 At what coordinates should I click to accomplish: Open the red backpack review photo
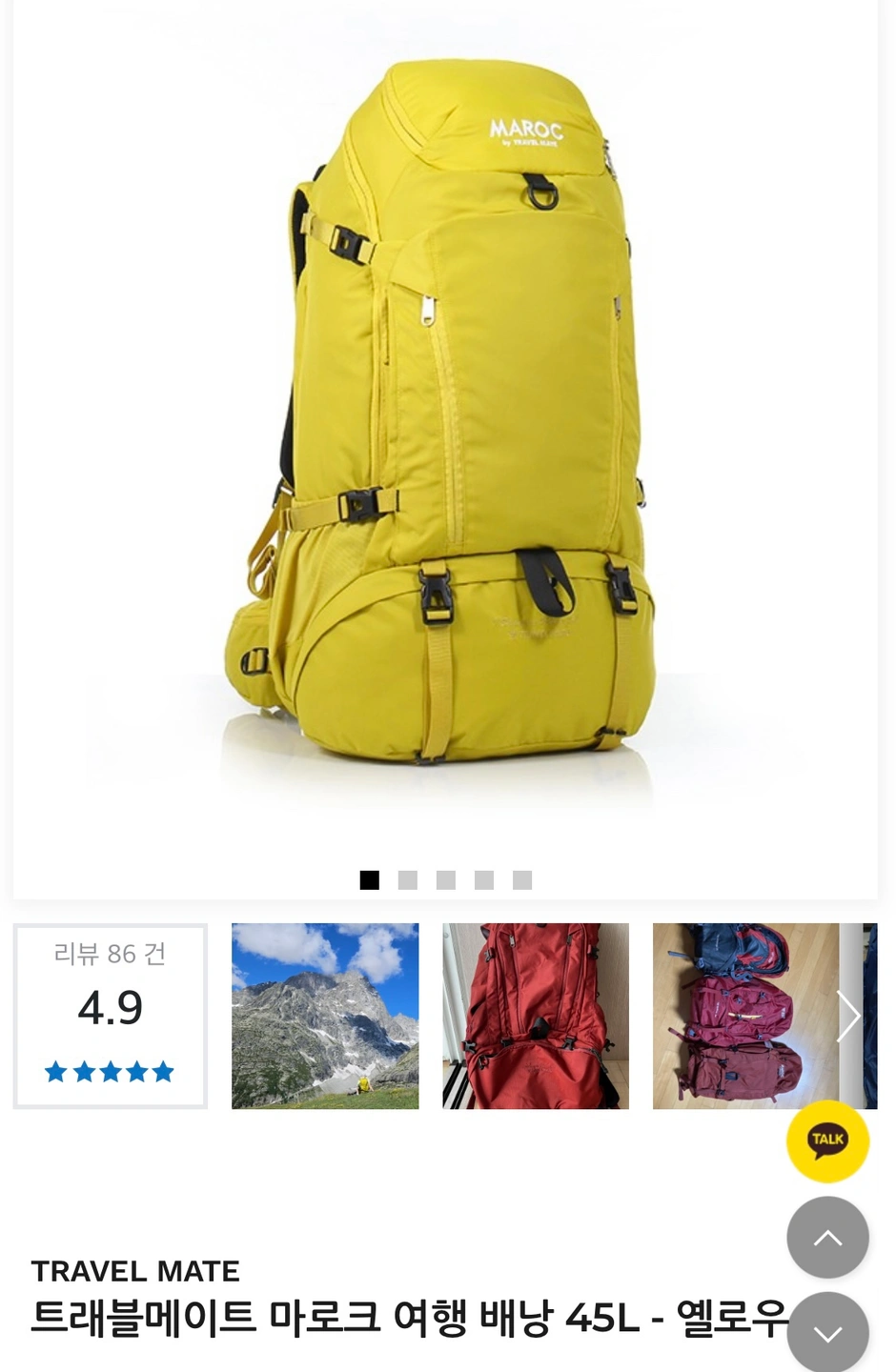tap(535, 1016)
